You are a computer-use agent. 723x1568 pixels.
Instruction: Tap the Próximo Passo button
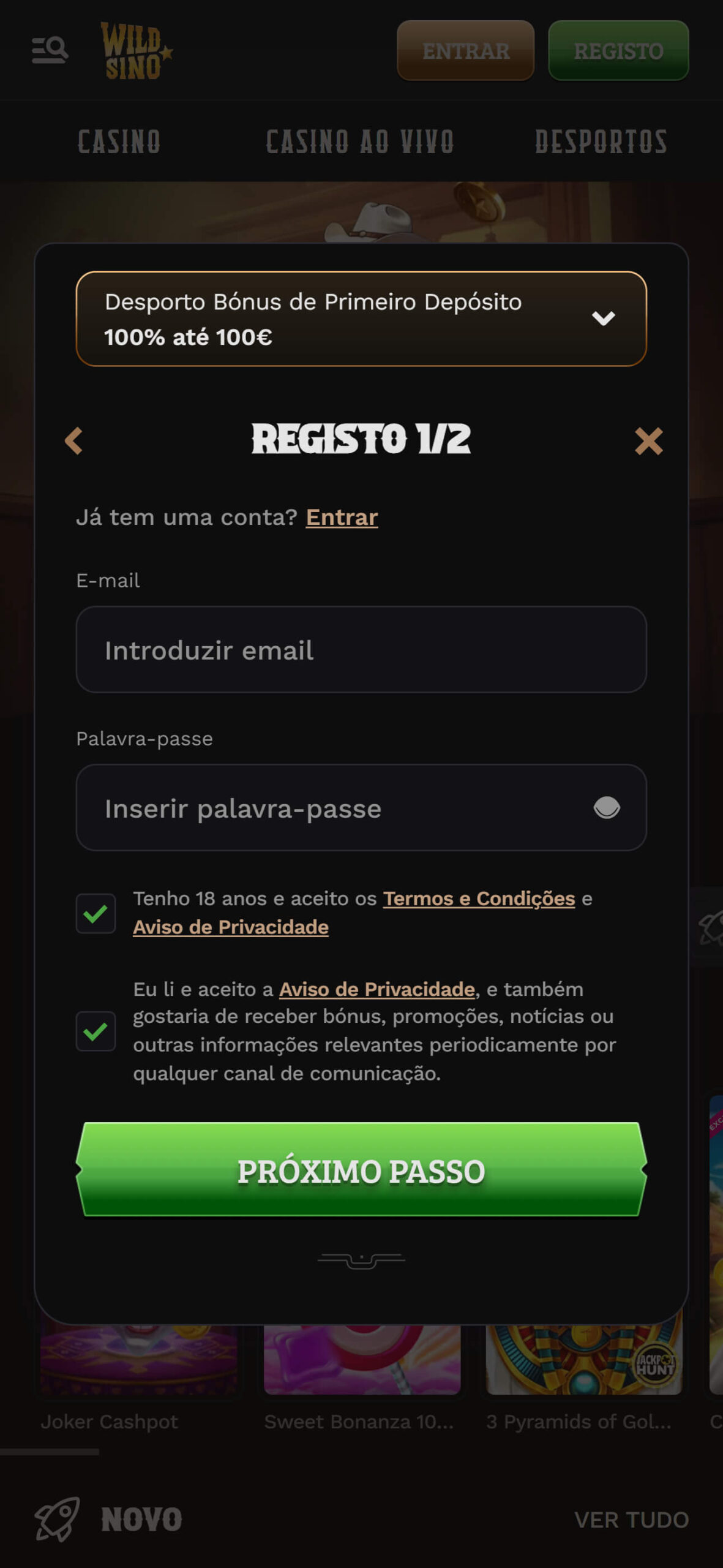point(361,1170)
